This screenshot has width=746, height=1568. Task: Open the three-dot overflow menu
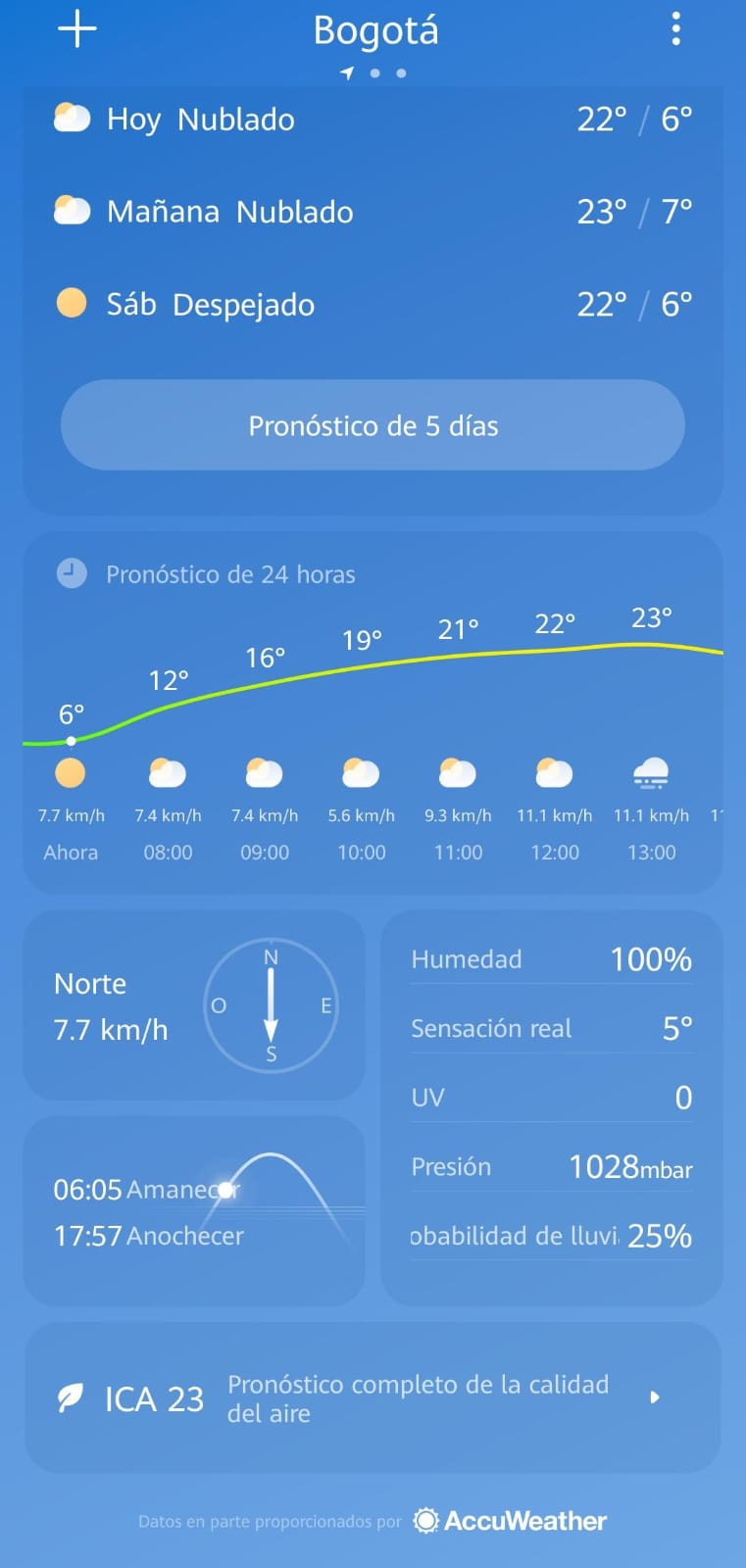pyautogui.click(x=675, y=29)
